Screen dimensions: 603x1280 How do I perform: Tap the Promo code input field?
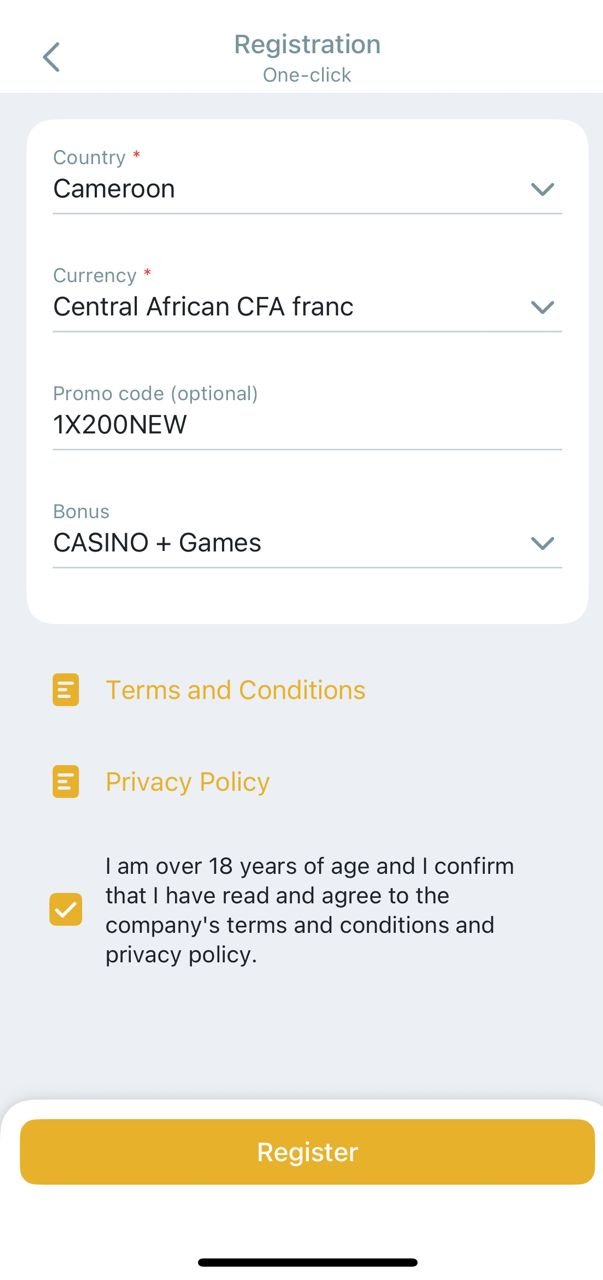[x=306, y=425]
